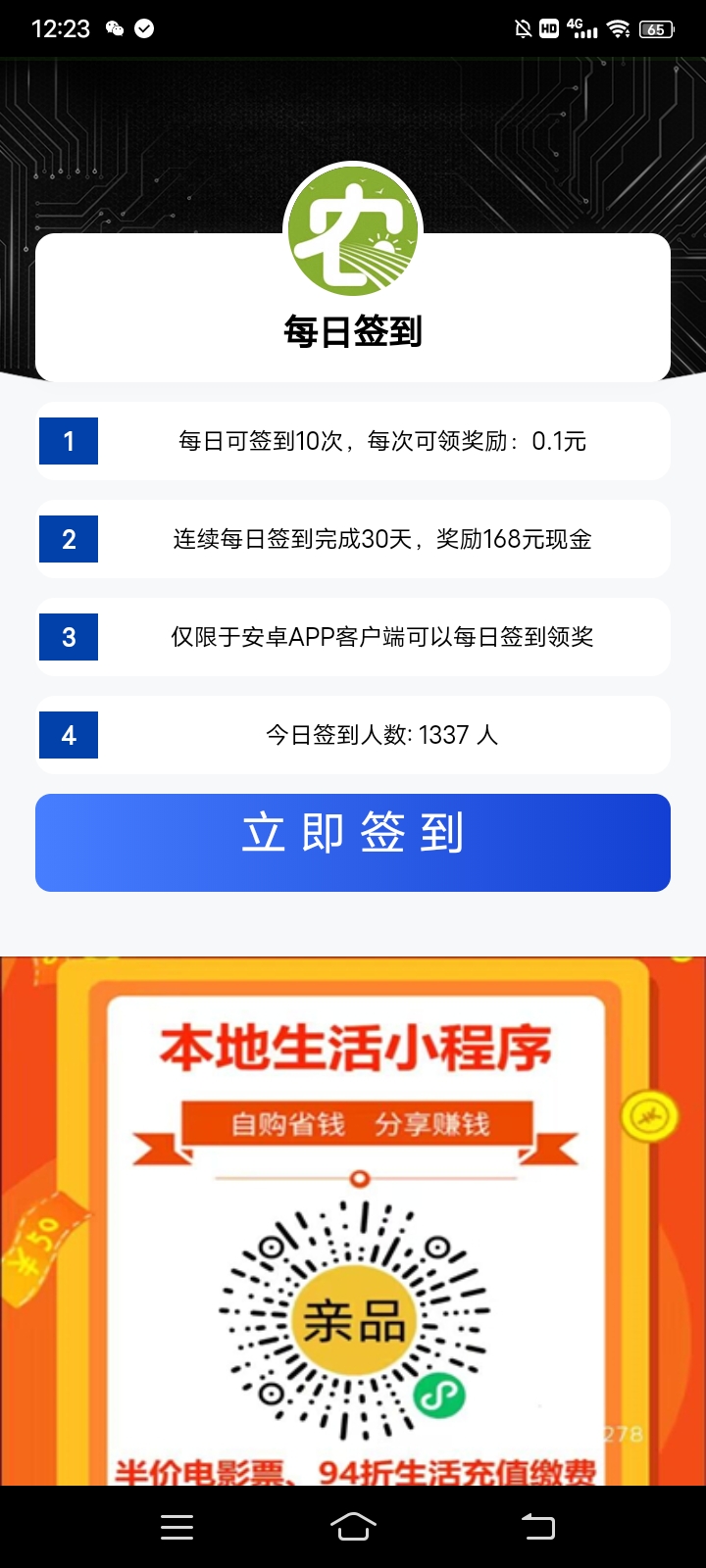706x1568 pixels.
Task: Tap the 立即签到 check-in button
Action: pyautogui.click(x=353, y=843)
